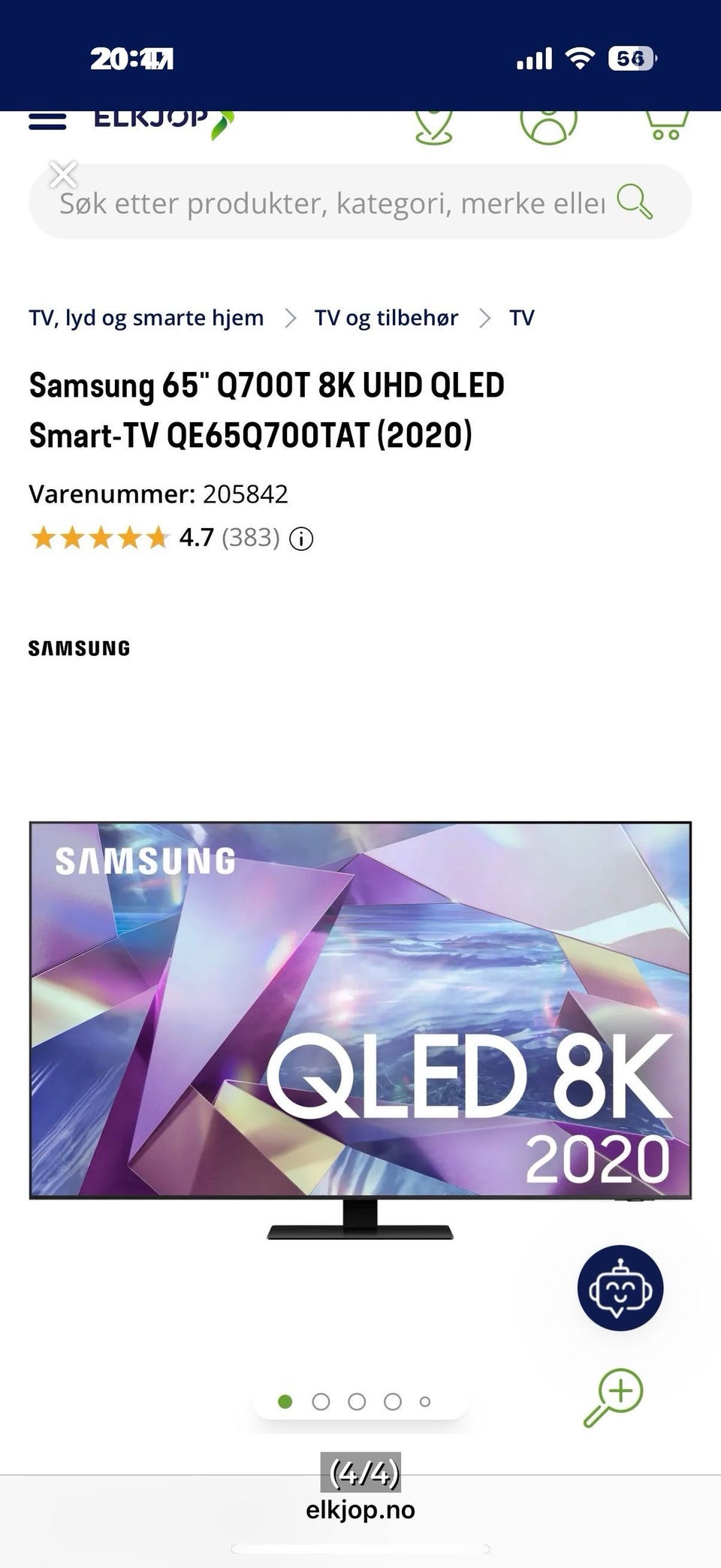Image resolution: width=721 pixels, height=1568 pixels.
Task: Tap the magnifier search icon
Action: pos(635,202)
